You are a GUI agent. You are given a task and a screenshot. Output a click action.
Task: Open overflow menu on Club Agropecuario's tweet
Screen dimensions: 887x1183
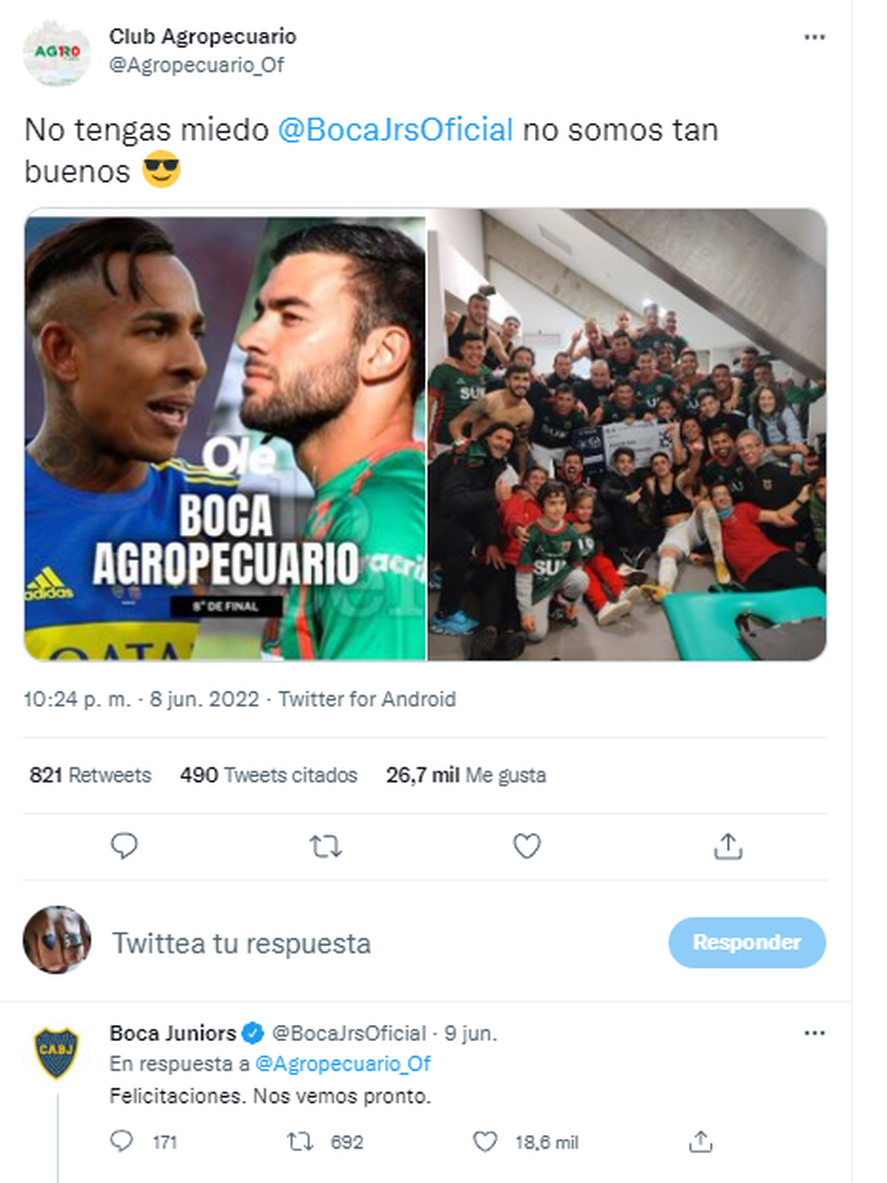point(815,37)
